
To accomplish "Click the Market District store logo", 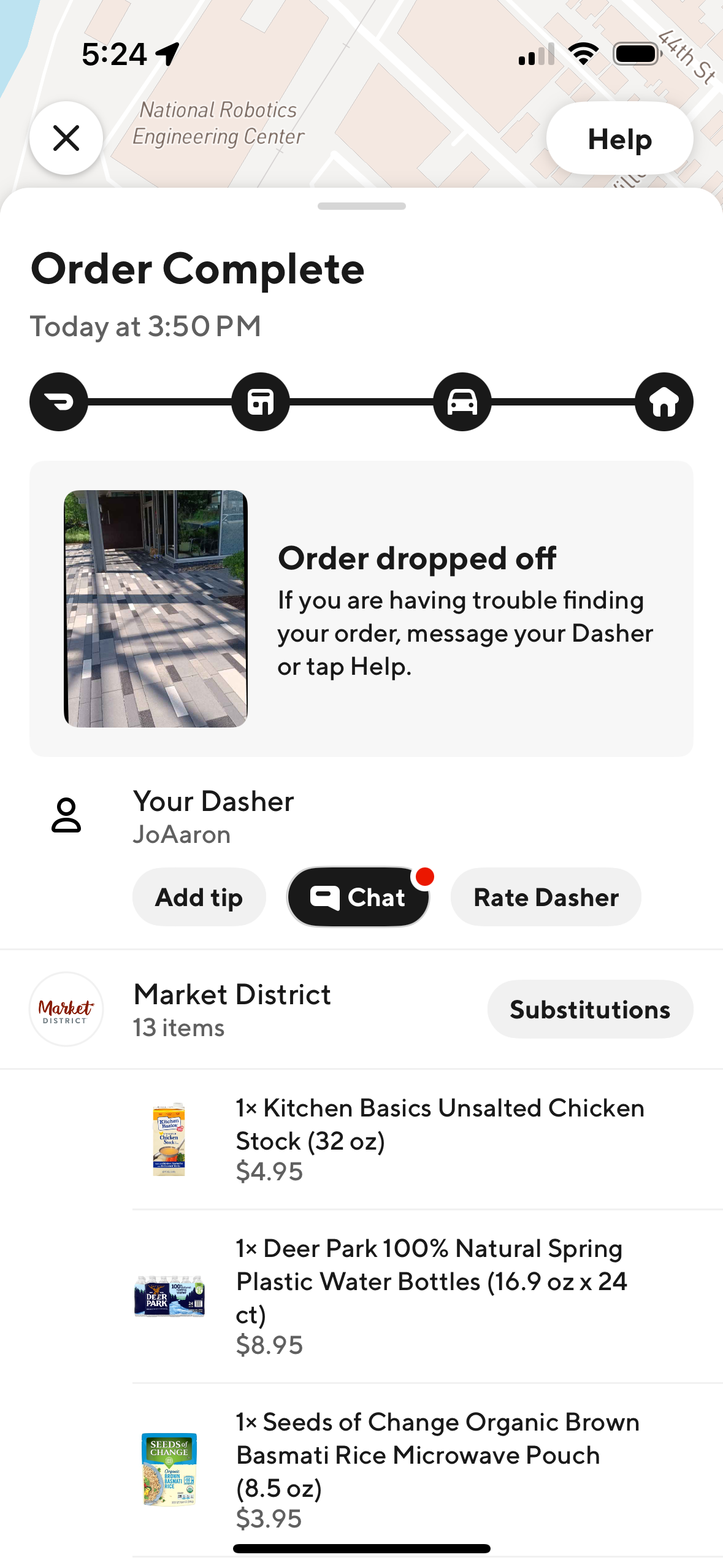I will click(66, 1009).
